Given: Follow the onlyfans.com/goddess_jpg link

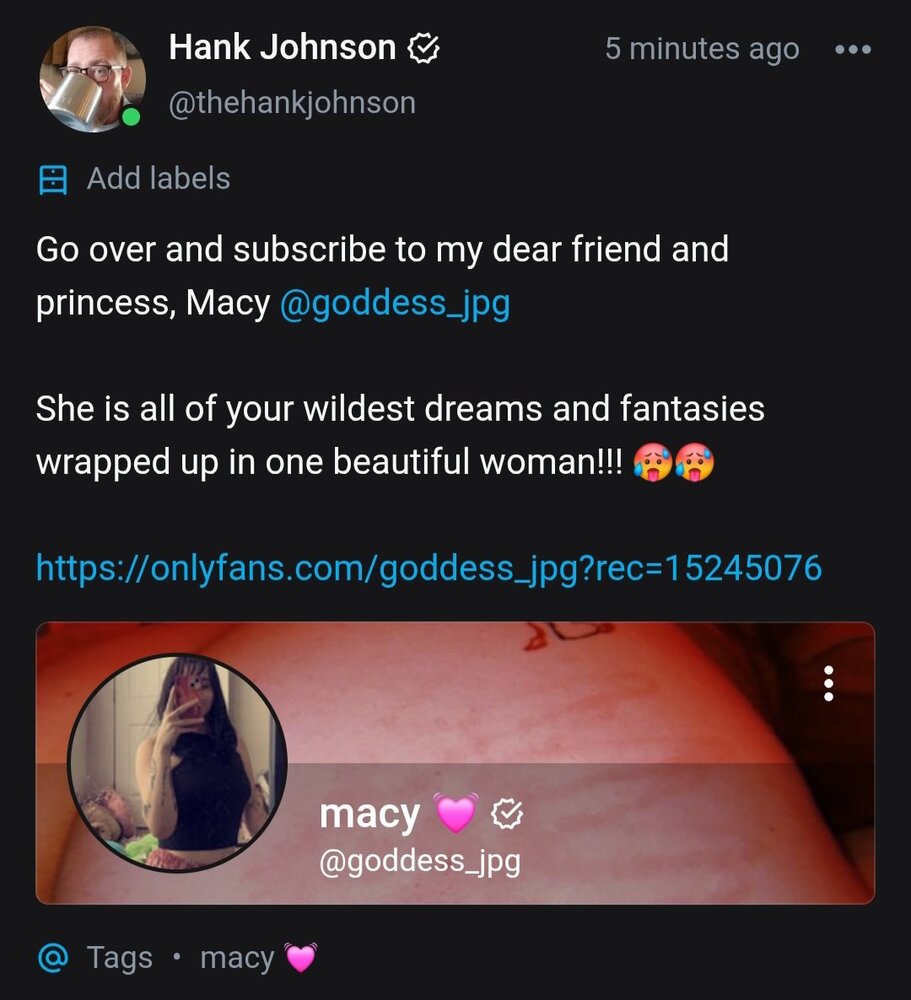Looking at the screenshot, I should pos(428,568).
